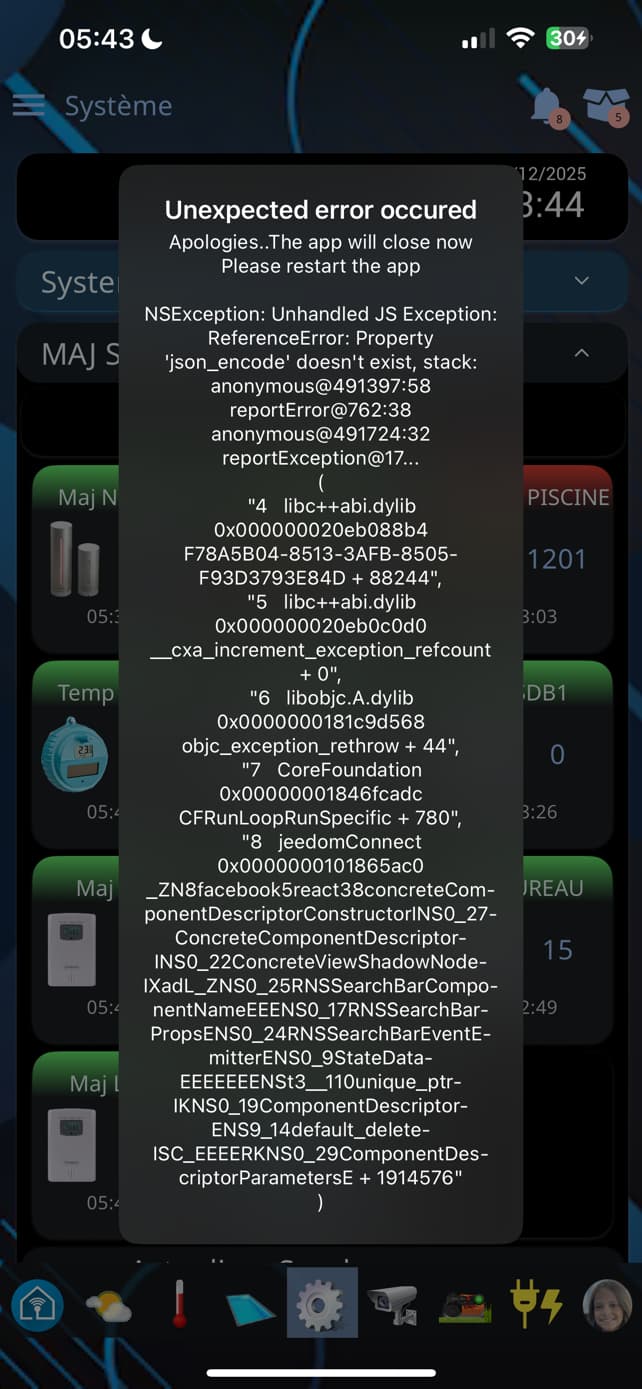Open the security camera tab

(392, 1304)
